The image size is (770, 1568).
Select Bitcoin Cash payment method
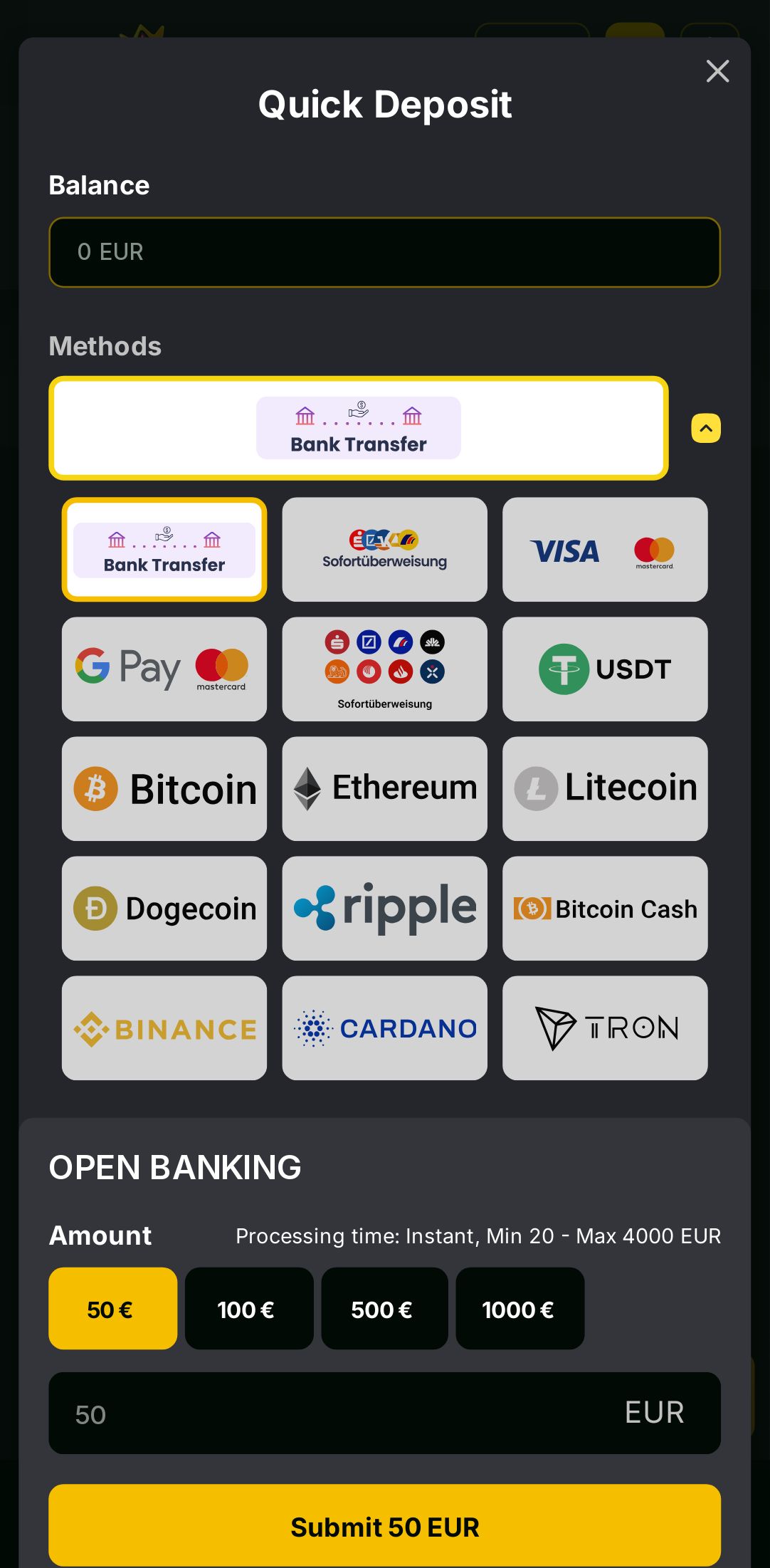pos(604,908)
